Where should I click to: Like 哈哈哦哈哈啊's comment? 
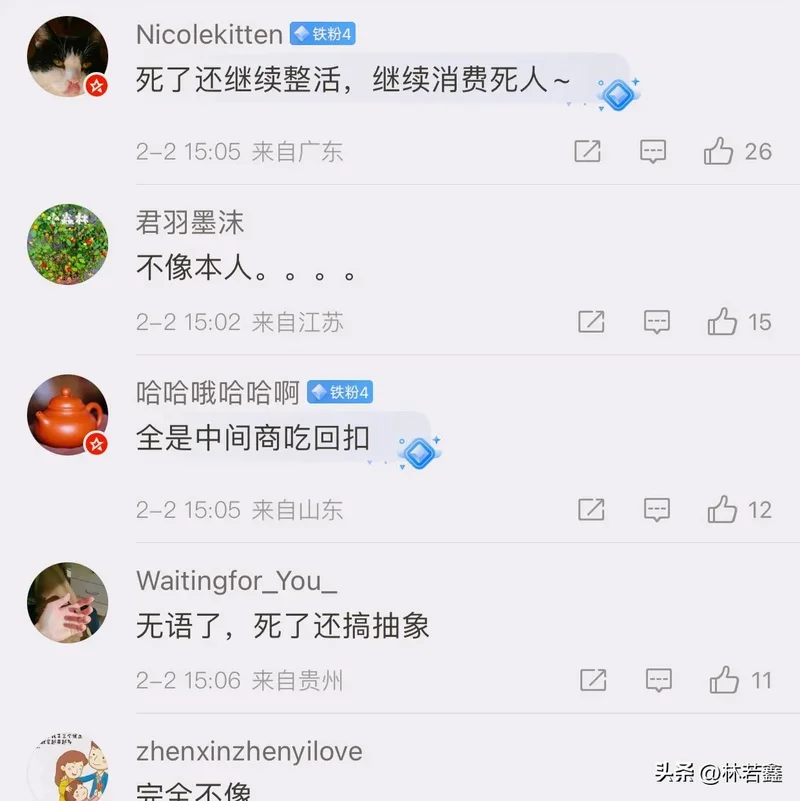pyautogui.click(x=722, y=509)
